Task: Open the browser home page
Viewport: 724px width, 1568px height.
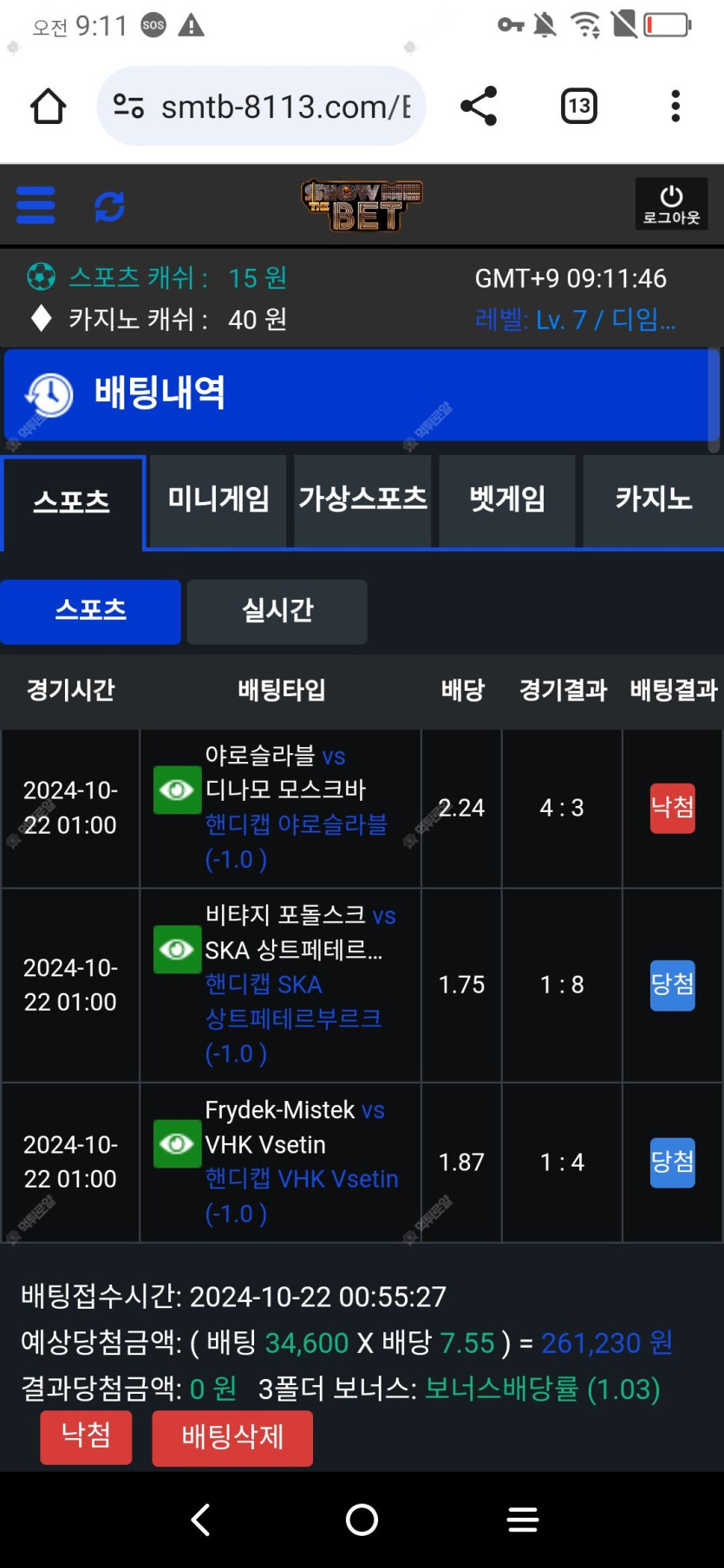Action: (x=49, y=107)
